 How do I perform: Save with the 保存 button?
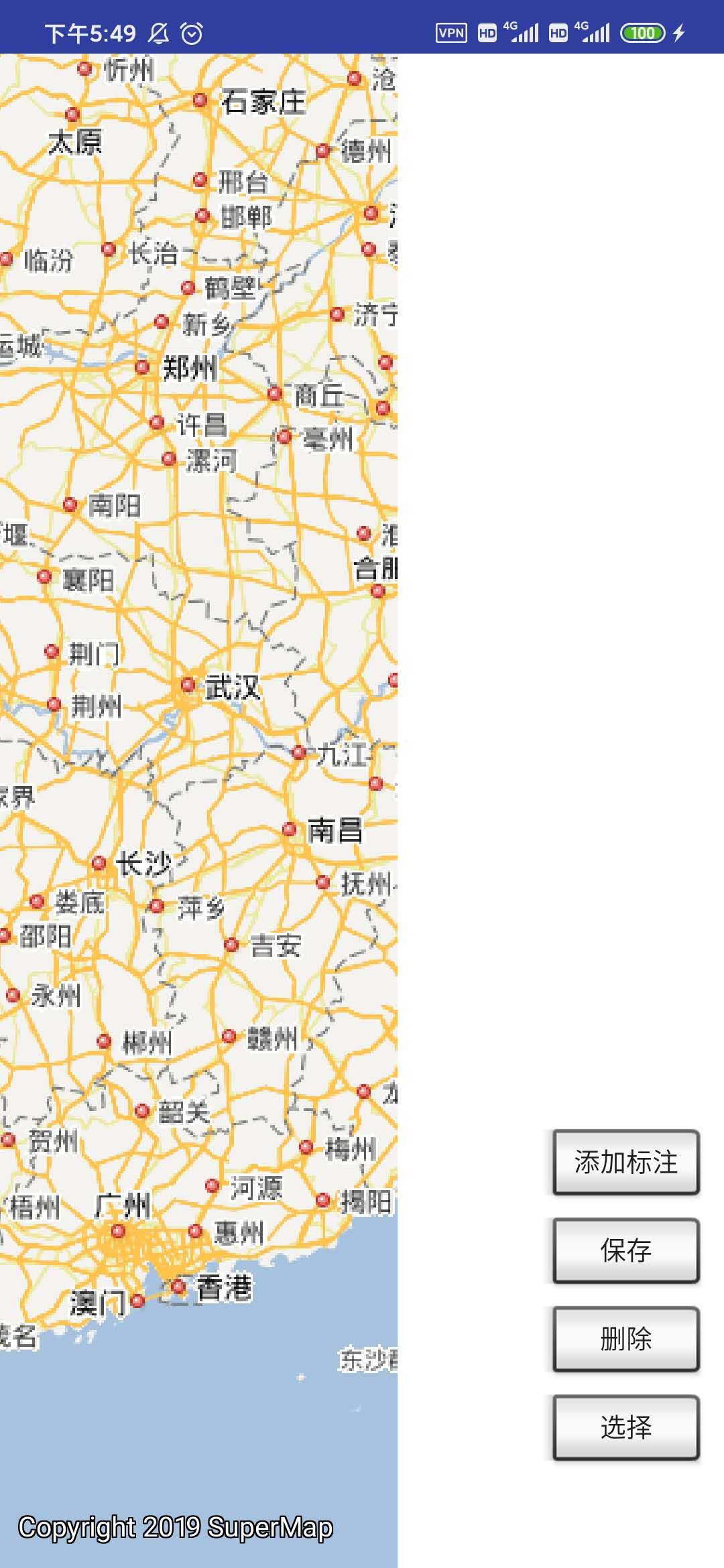625,1250
